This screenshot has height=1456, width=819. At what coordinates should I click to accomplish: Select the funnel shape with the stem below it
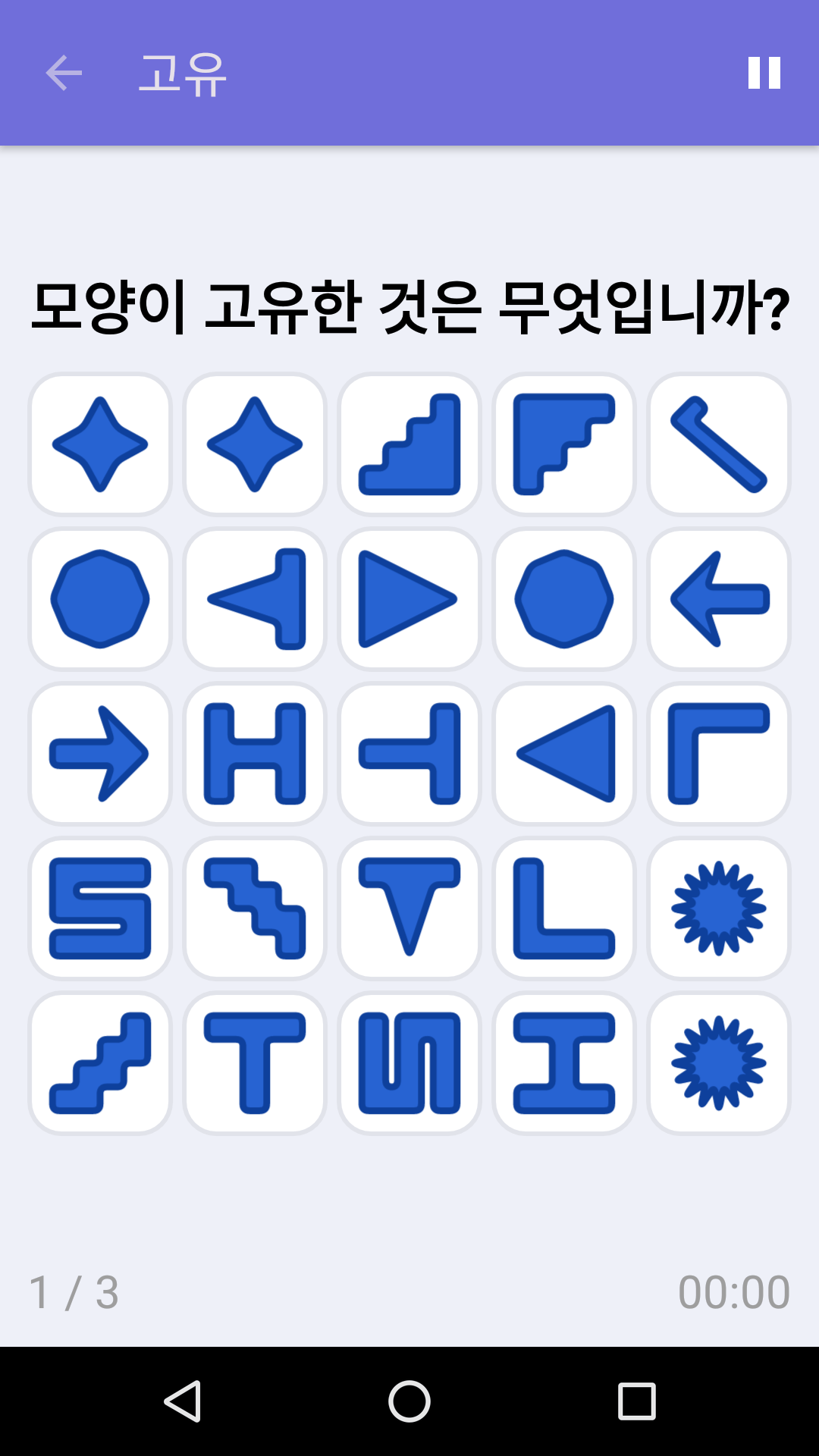(x=409, y=908)
